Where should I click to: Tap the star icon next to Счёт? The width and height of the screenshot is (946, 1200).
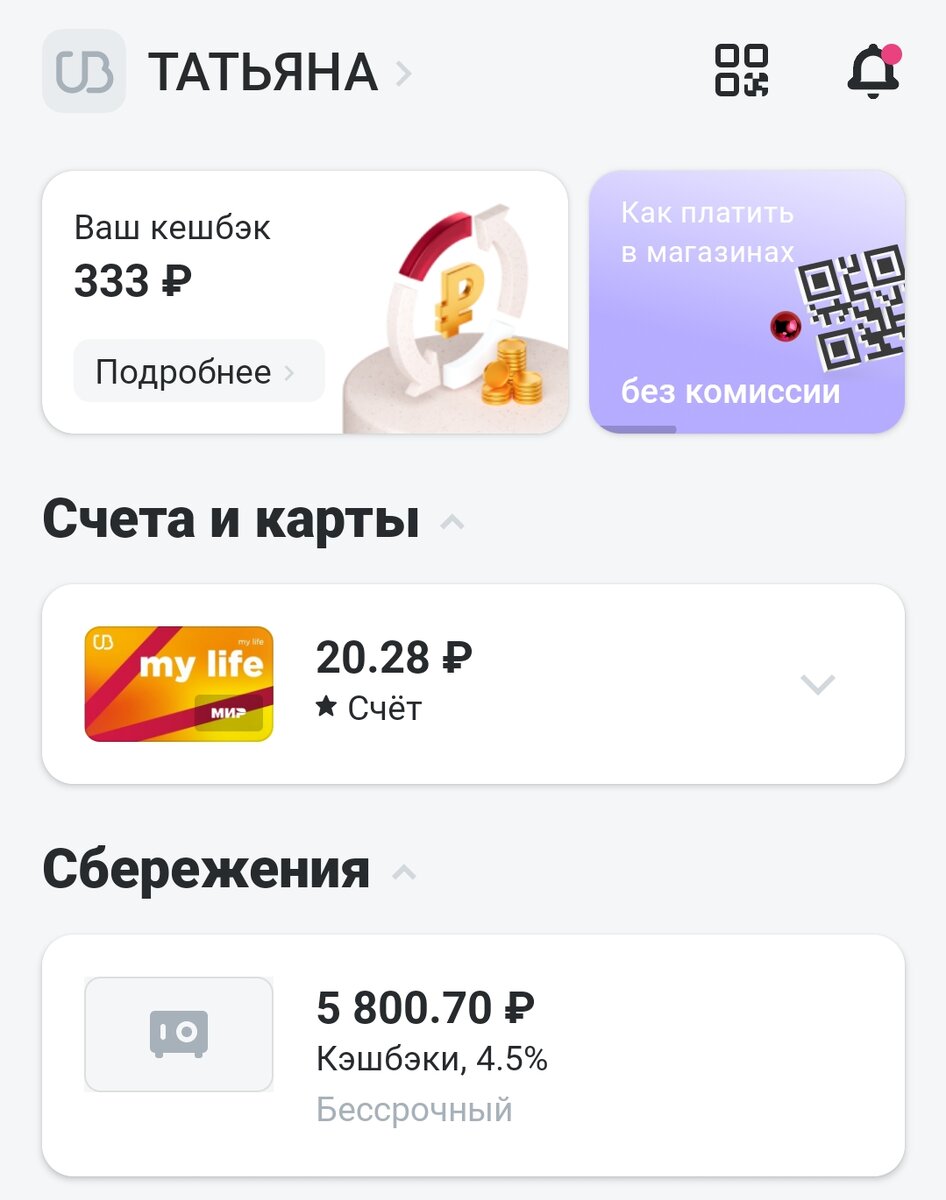pos(324,708)
